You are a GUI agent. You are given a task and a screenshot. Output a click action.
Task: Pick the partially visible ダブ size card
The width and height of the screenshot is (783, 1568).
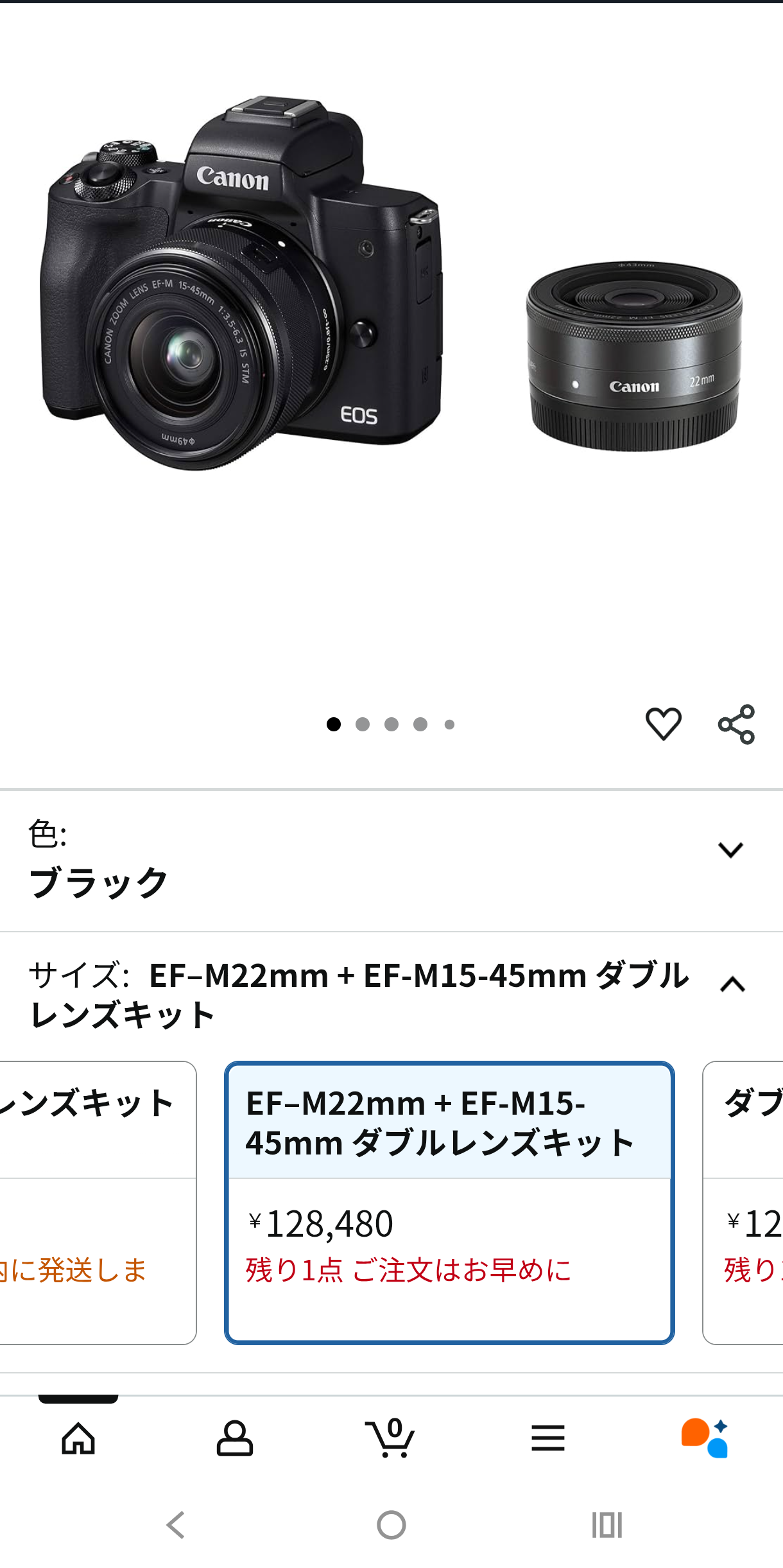coord(743,1202)
